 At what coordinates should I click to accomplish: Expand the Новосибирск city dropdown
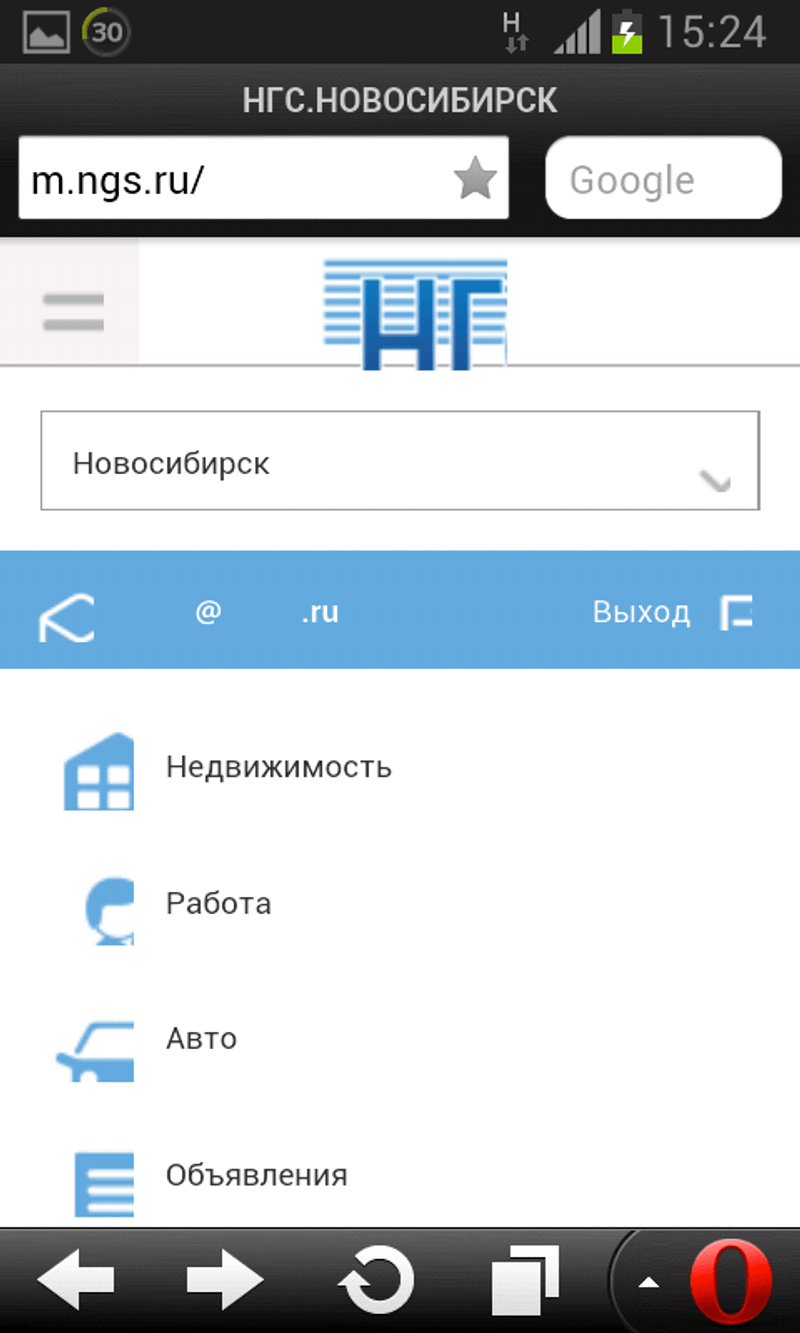pos(399,463)
